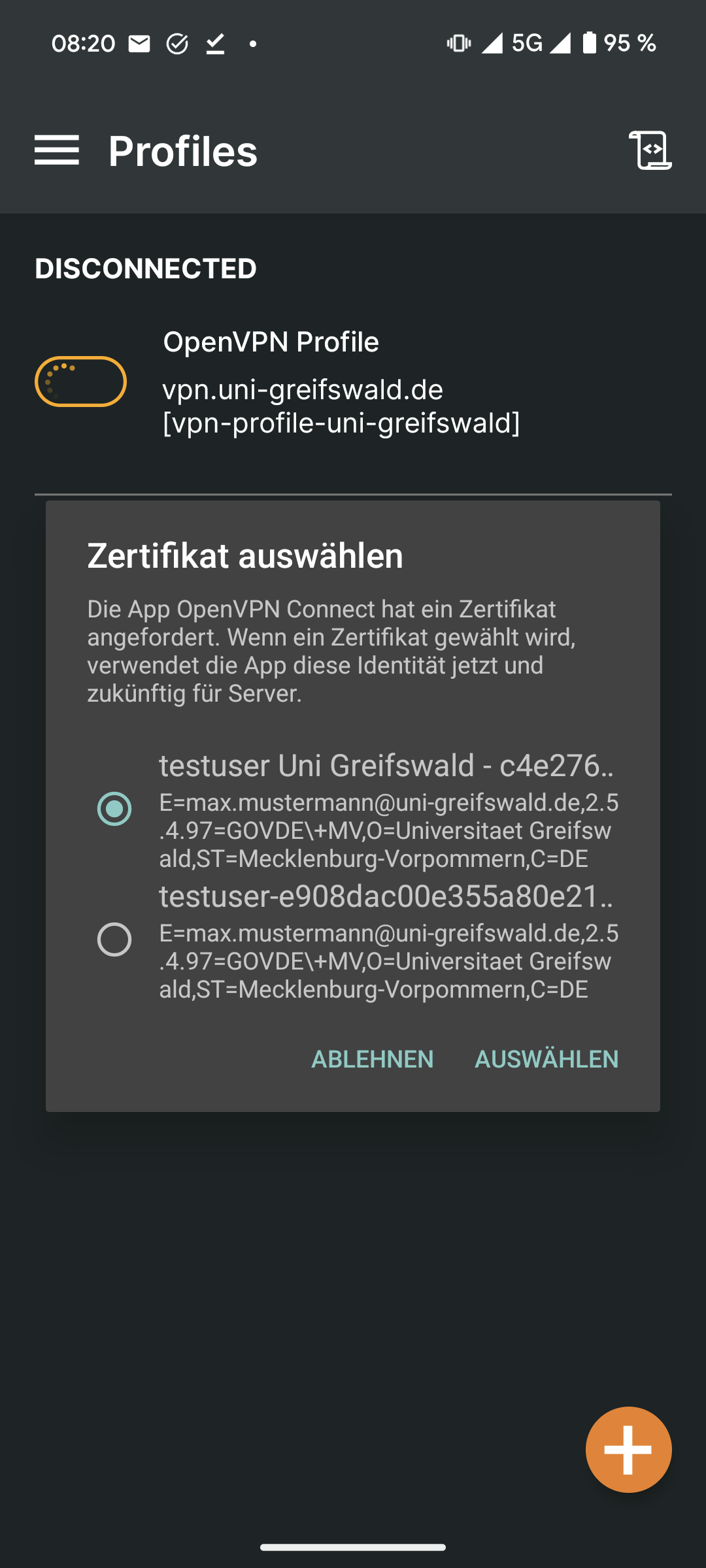Tap ABLEHNEN to decline certificate request

pos(372,1059)
